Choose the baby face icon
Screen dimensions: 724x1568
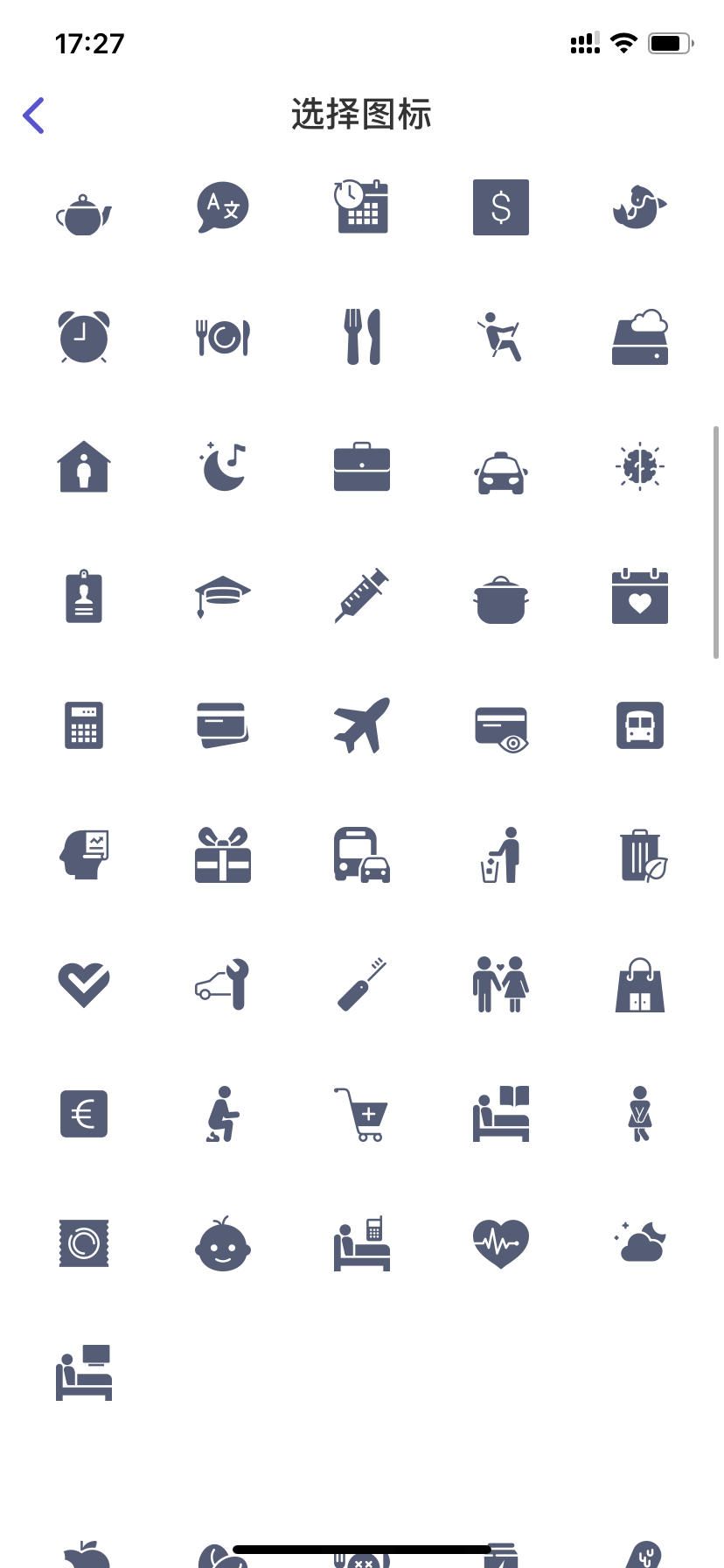click(223, 1243)
